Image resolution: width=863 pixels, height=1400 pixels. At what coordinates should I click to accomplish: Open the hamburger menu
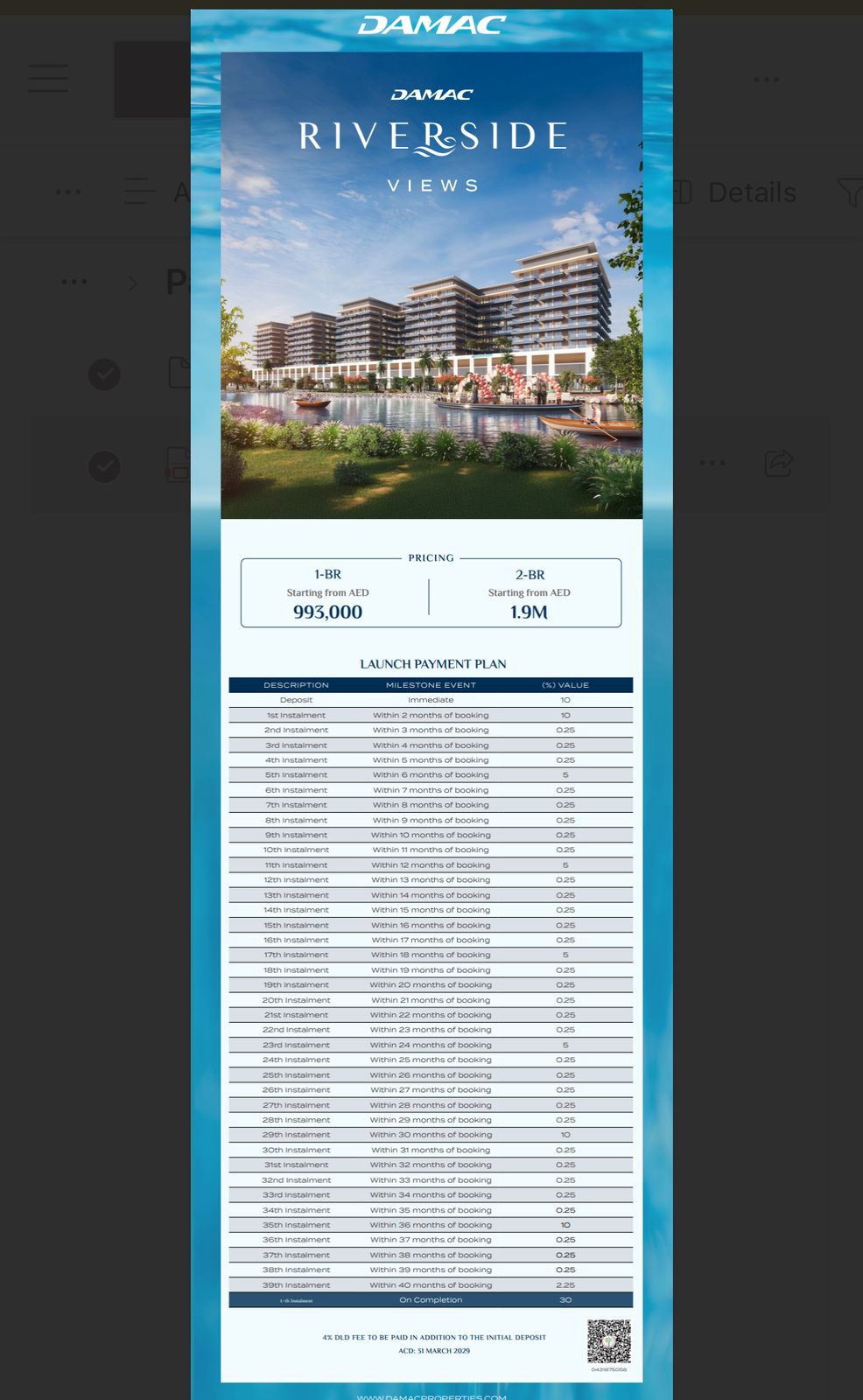(x=48, y=78)
